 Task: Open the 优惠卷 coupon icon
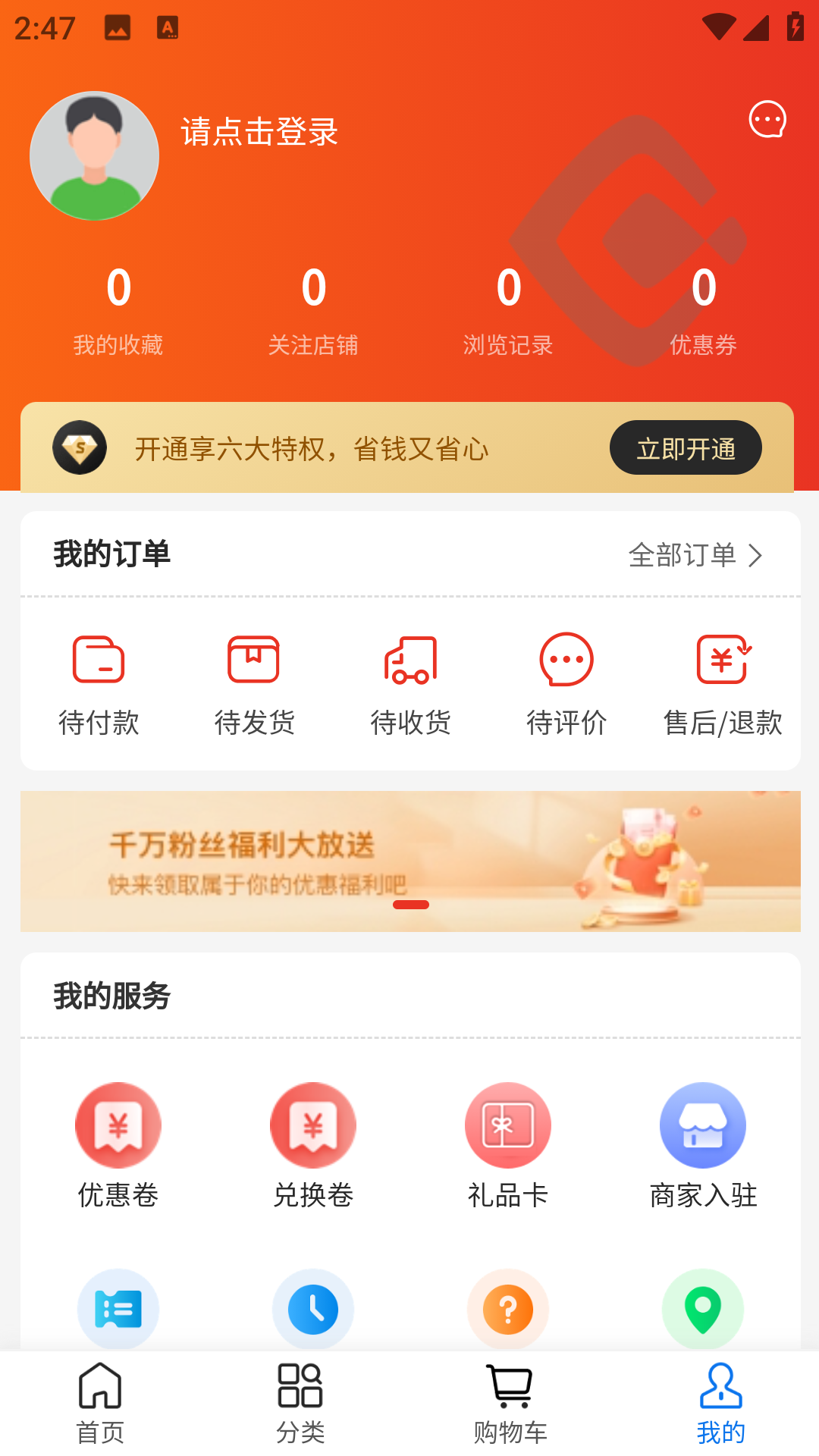click(x=118, y=1125)
